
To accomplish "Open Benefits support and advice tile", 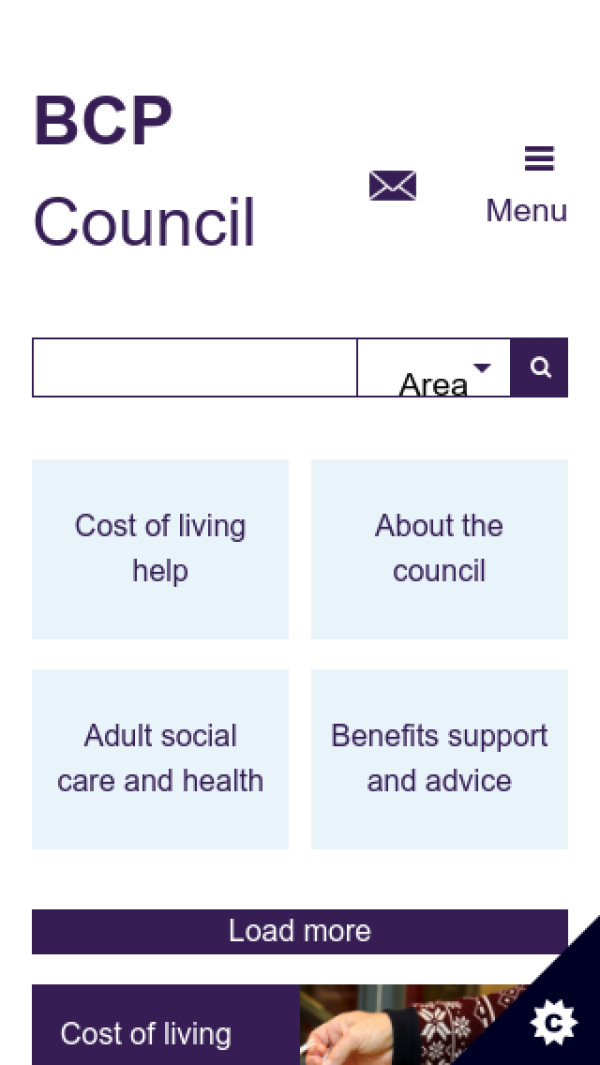I will tap(439, 758).
